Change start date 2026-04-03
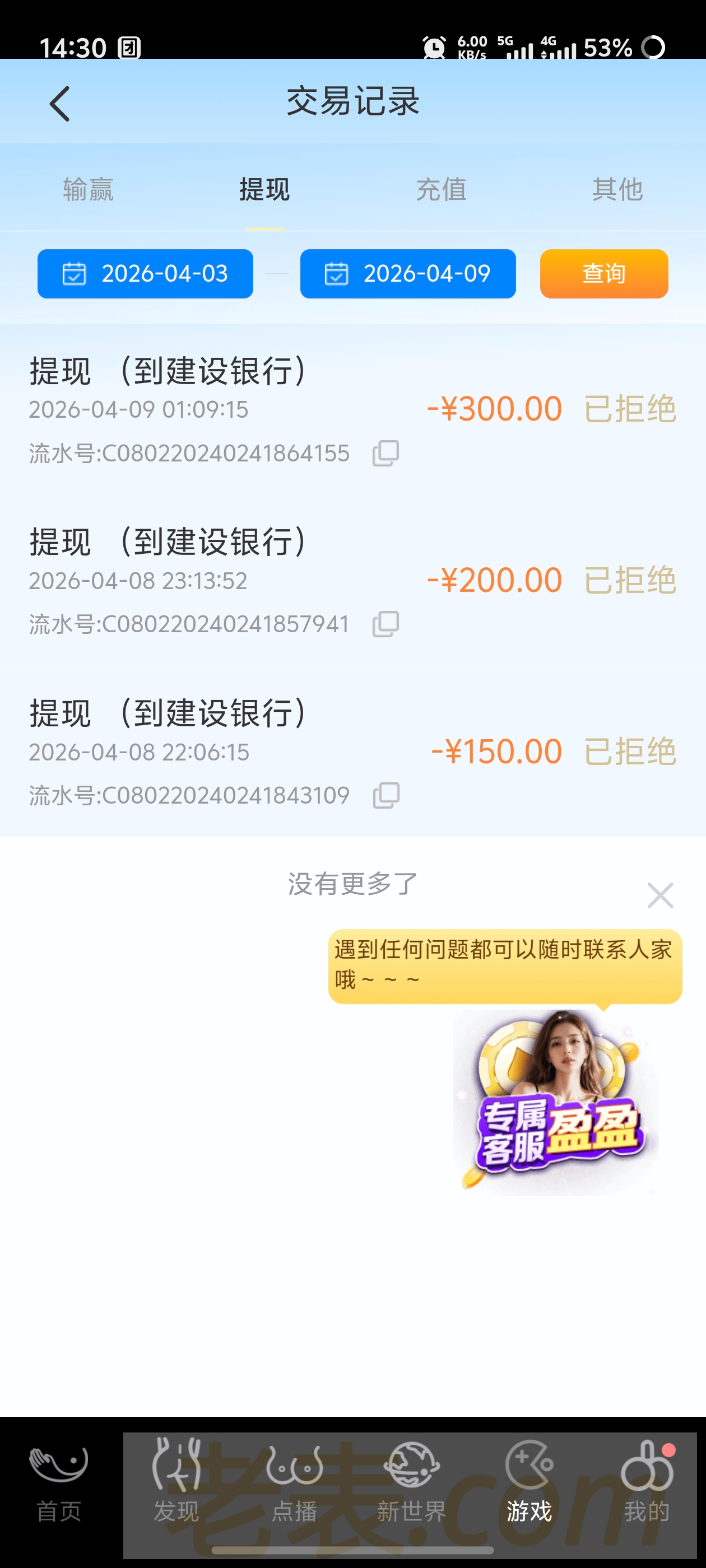This screenshot has width=706, height=1568. click(145, 274)
